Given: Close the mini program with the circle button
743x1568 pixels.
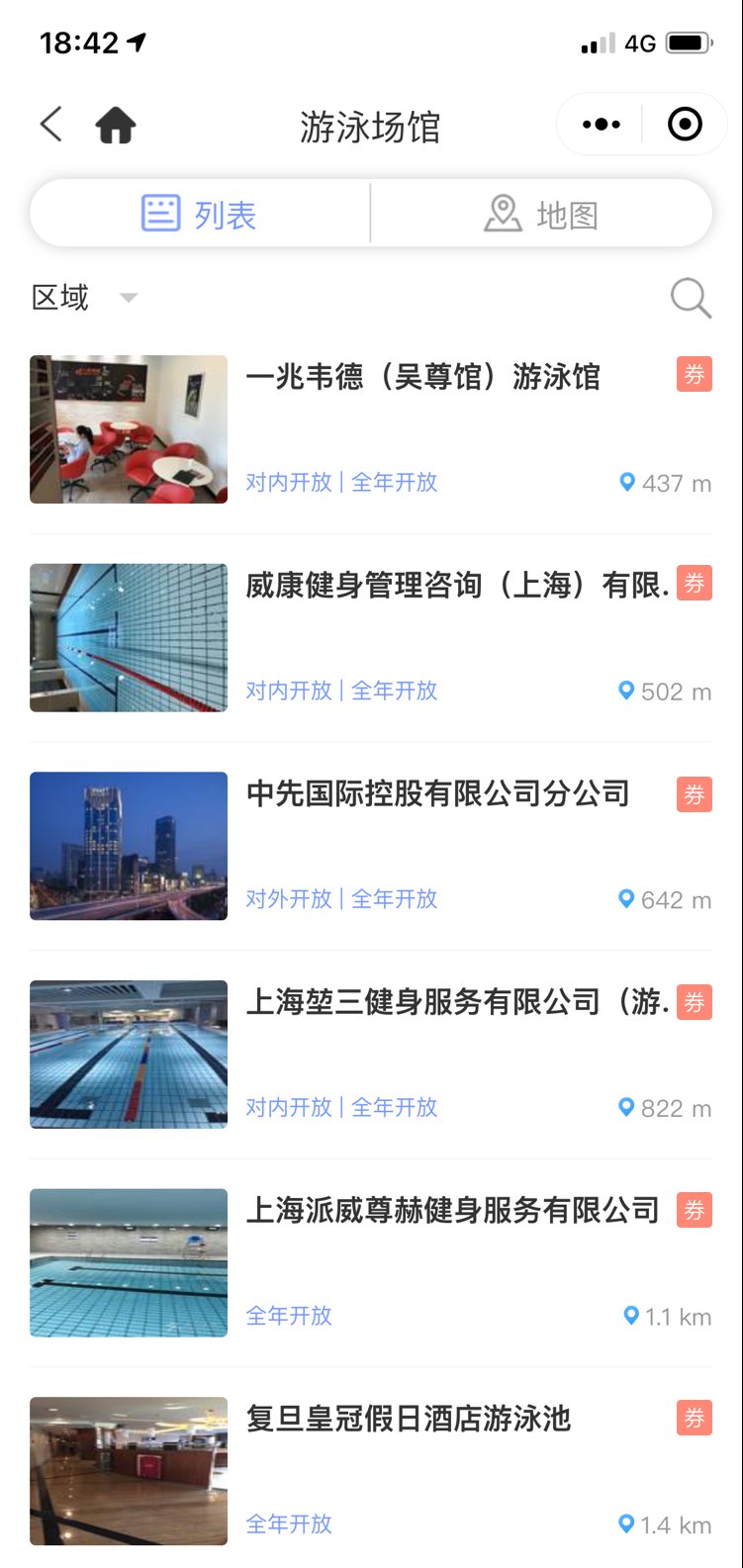Looking at the screenshot, I should [x=685, y=125].
